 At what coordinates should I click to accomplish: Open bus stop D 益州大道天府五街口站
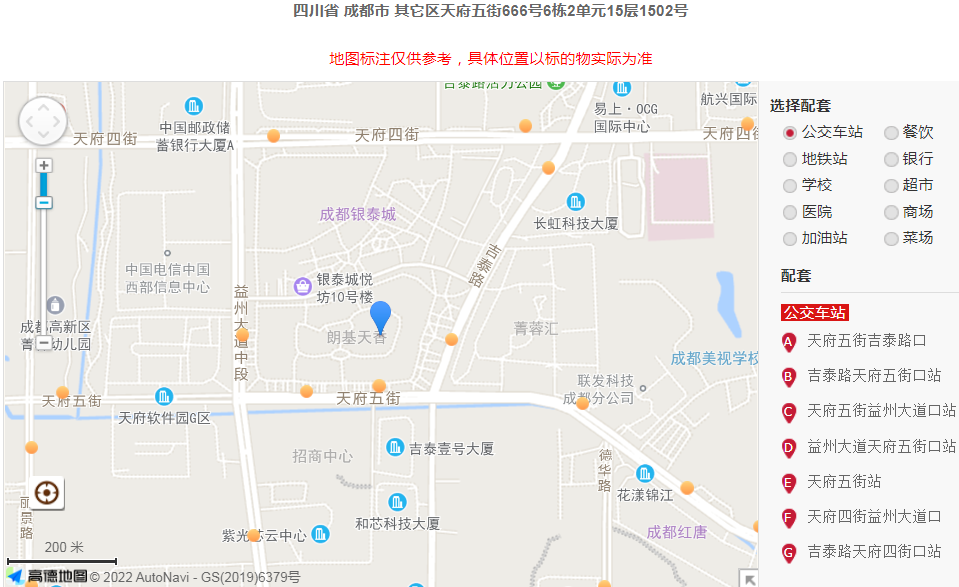pos(880,446)
